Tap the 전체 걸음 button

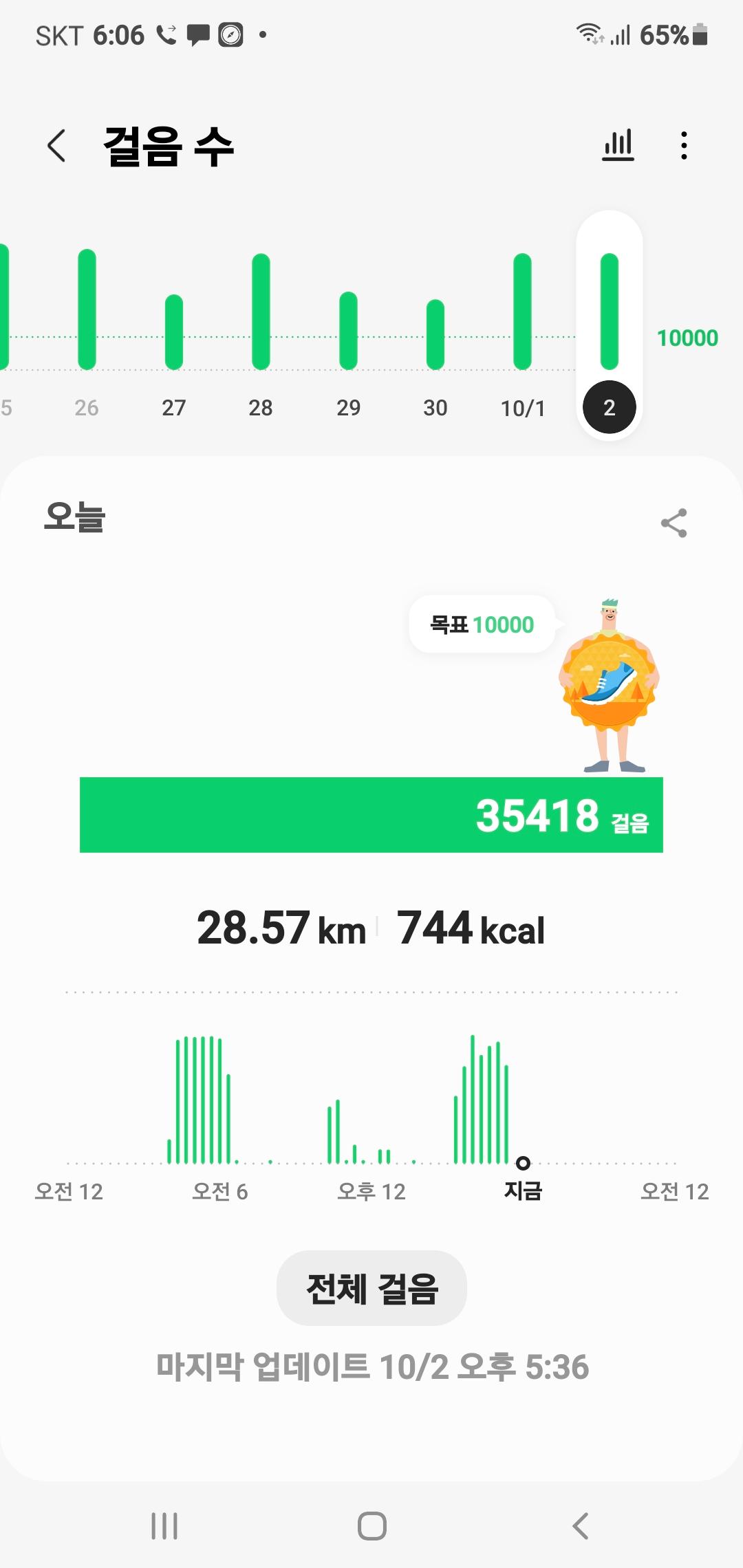tap(371, 1287)
